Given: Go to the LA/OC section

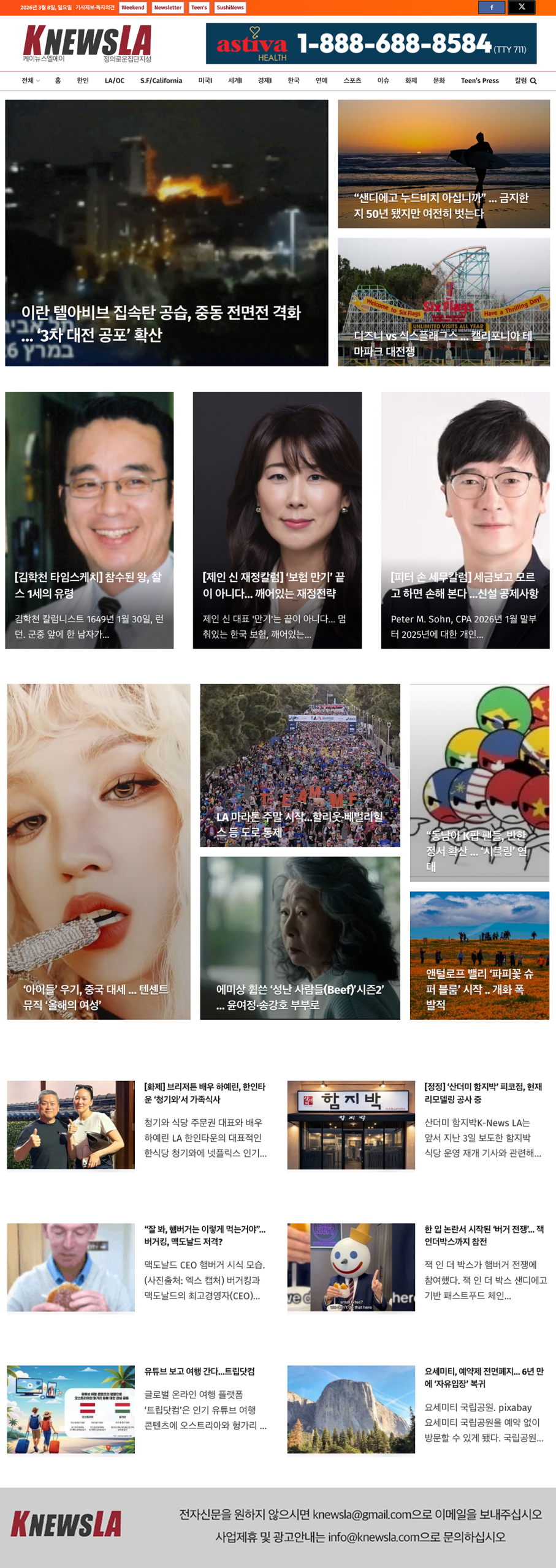Looking at the screenshot, I should (x=114, y=81).
